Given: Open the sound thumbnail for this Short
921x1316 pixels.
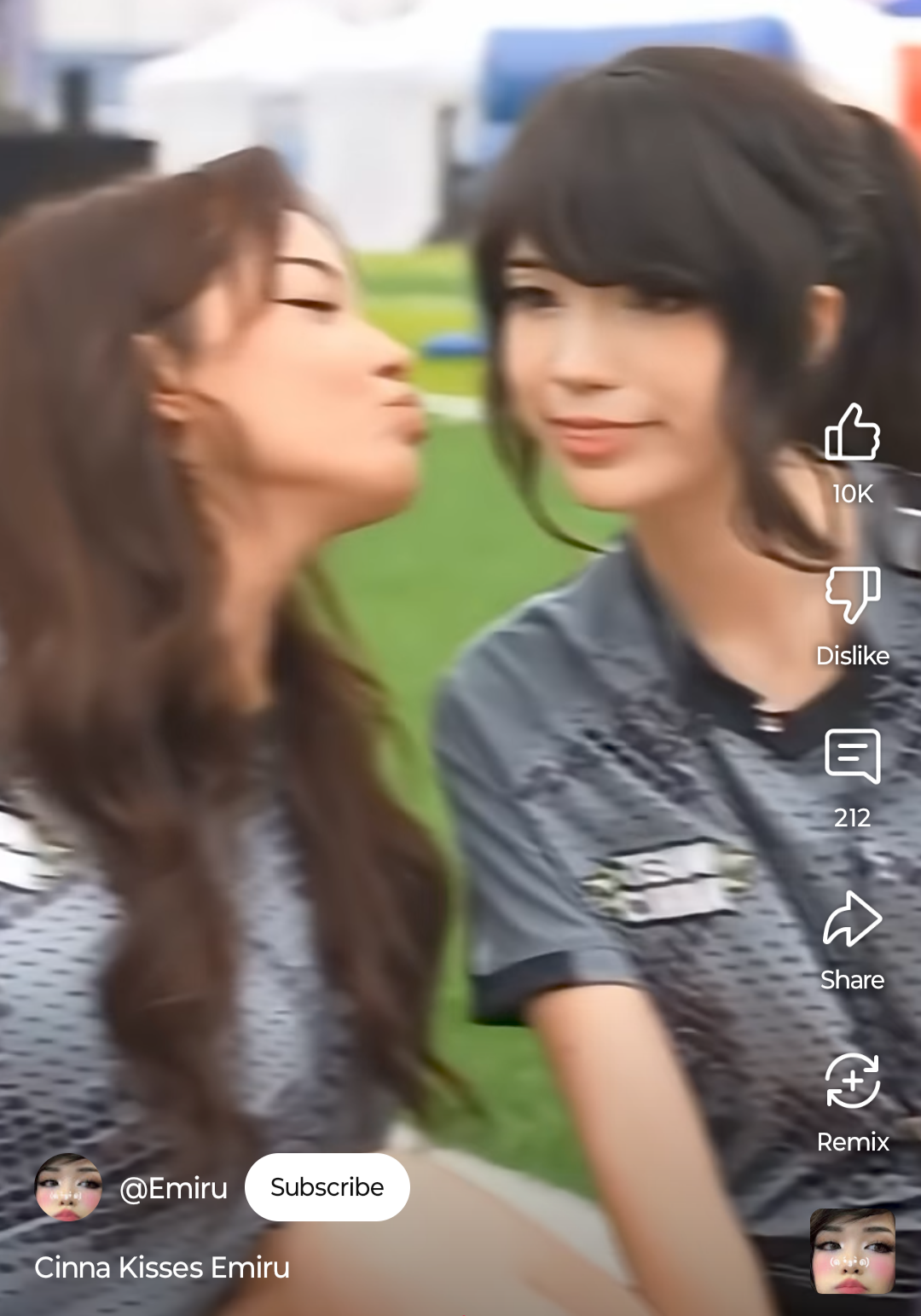Looking at the screenshot, I should (x=852, y=1250).
